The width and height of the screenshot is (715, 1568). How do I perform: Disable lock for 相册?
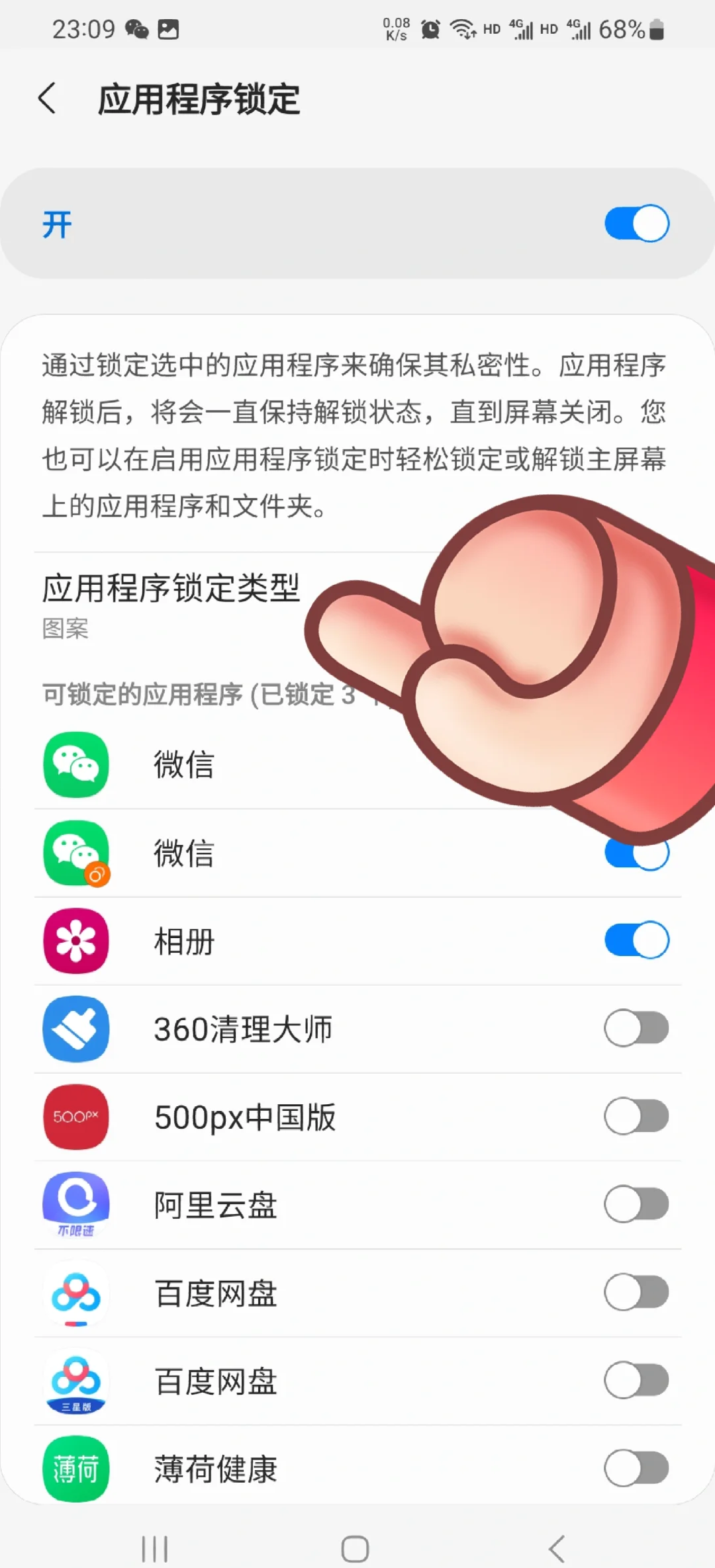click(x=636, y=940)
